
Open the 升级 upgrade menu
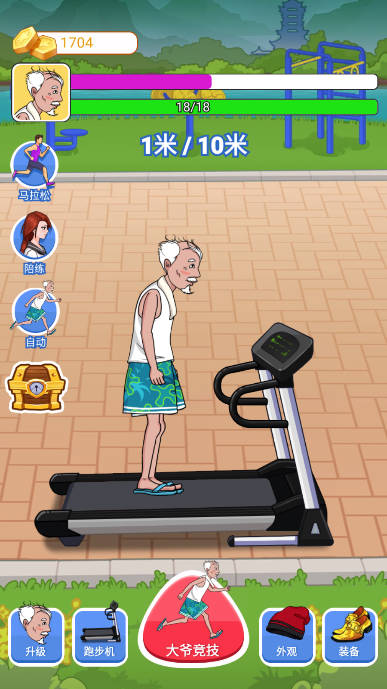pos(36,635)
